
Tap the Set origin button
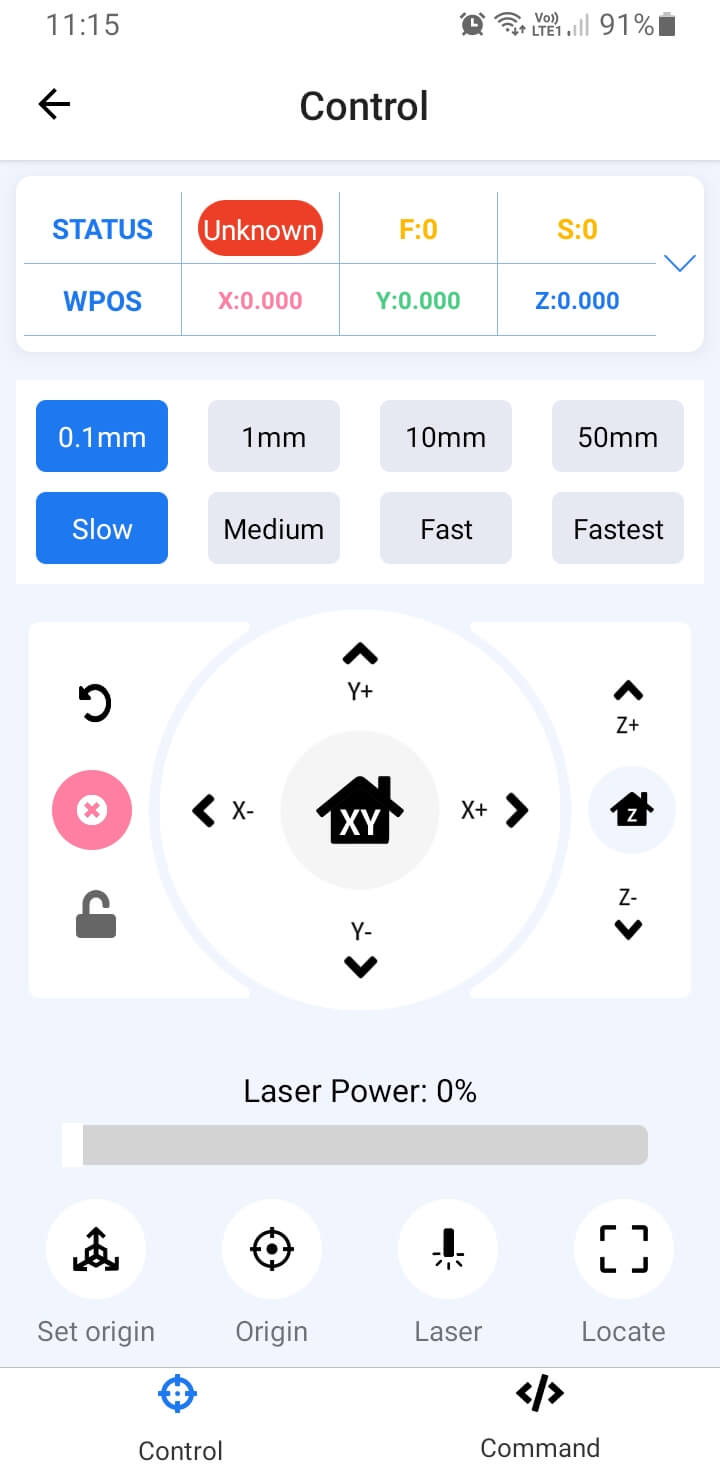click(x=96, y=1250)
